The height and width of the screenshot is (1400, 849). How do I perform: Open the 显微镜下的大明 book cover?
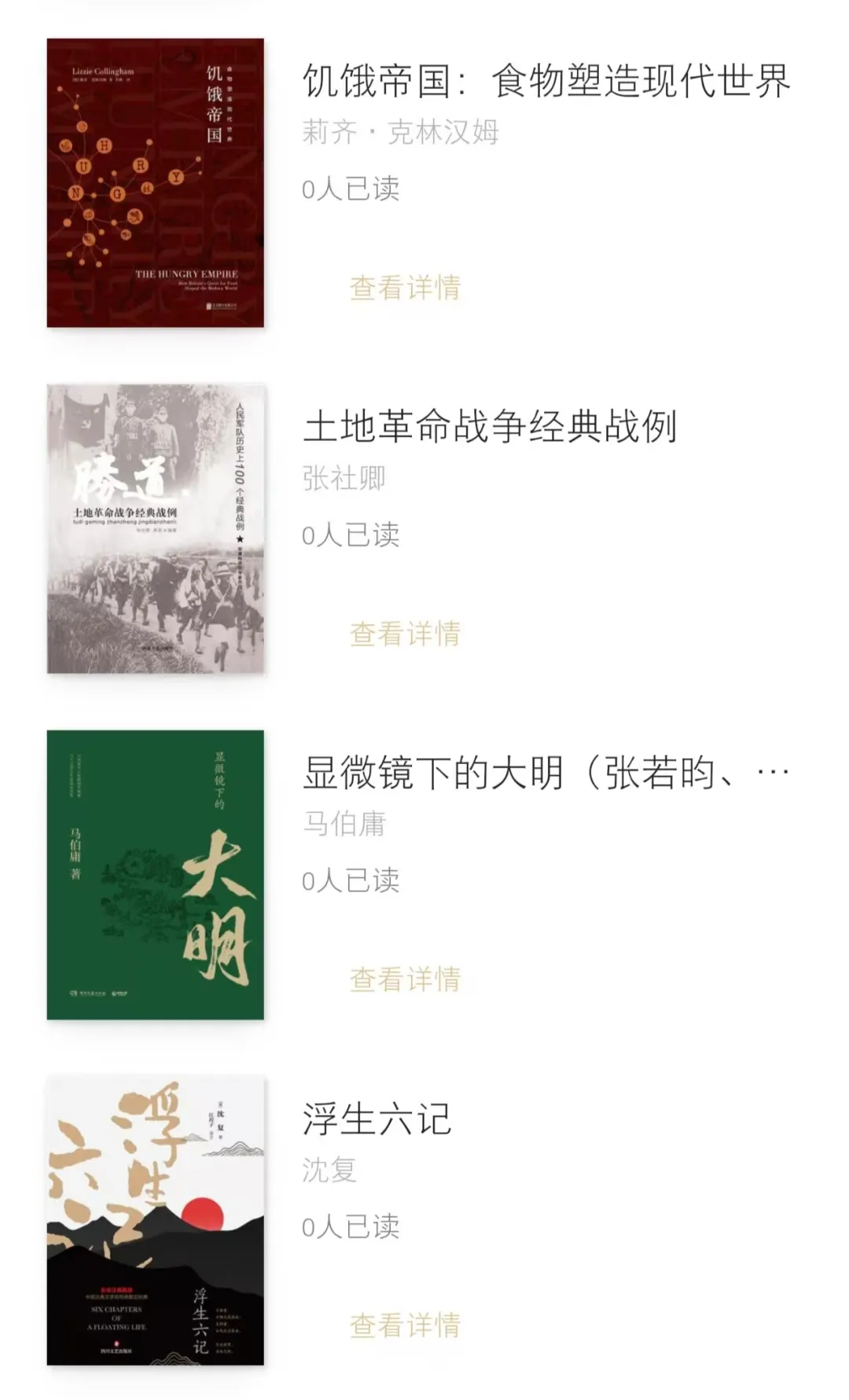click(x=156, y=874)
